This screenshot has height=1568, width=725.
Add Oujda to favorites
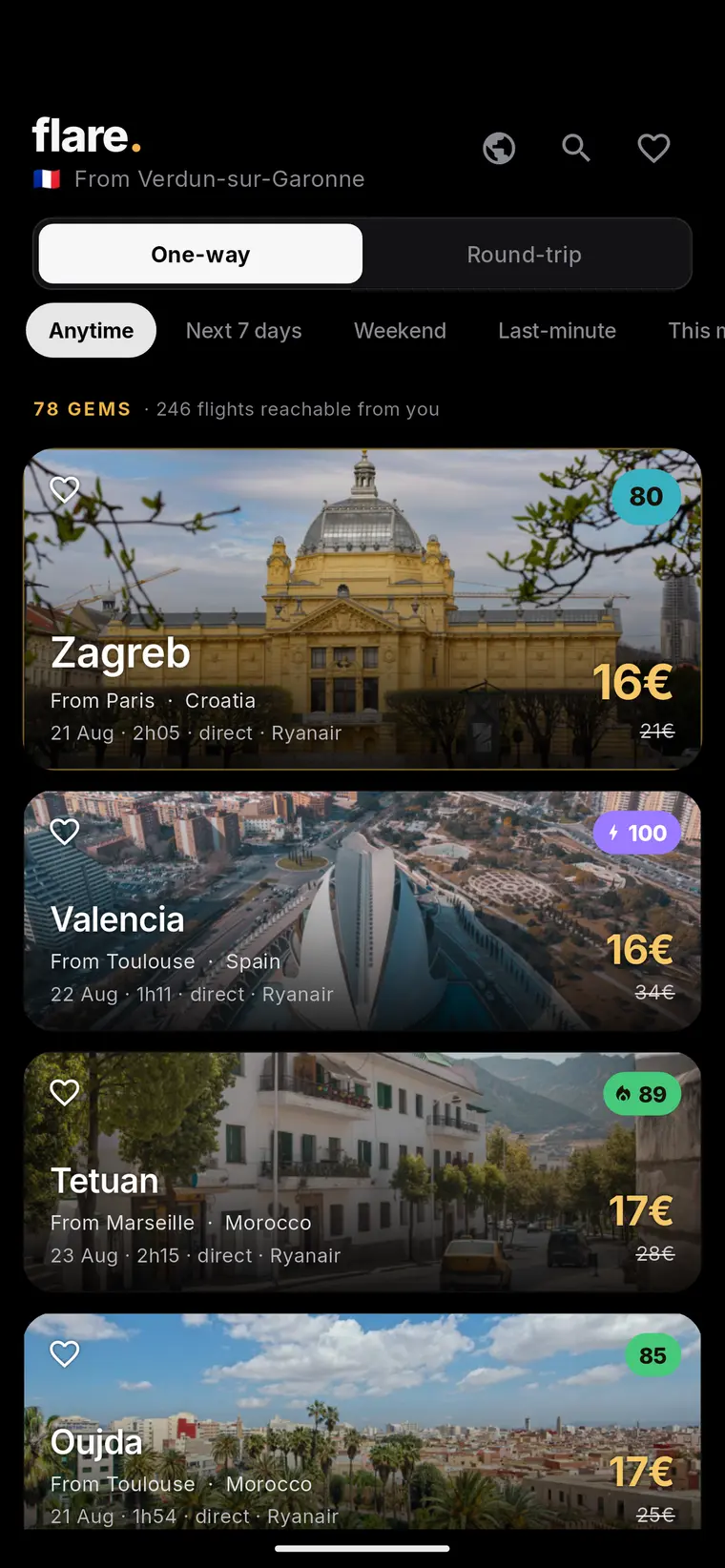(64, 1354)
